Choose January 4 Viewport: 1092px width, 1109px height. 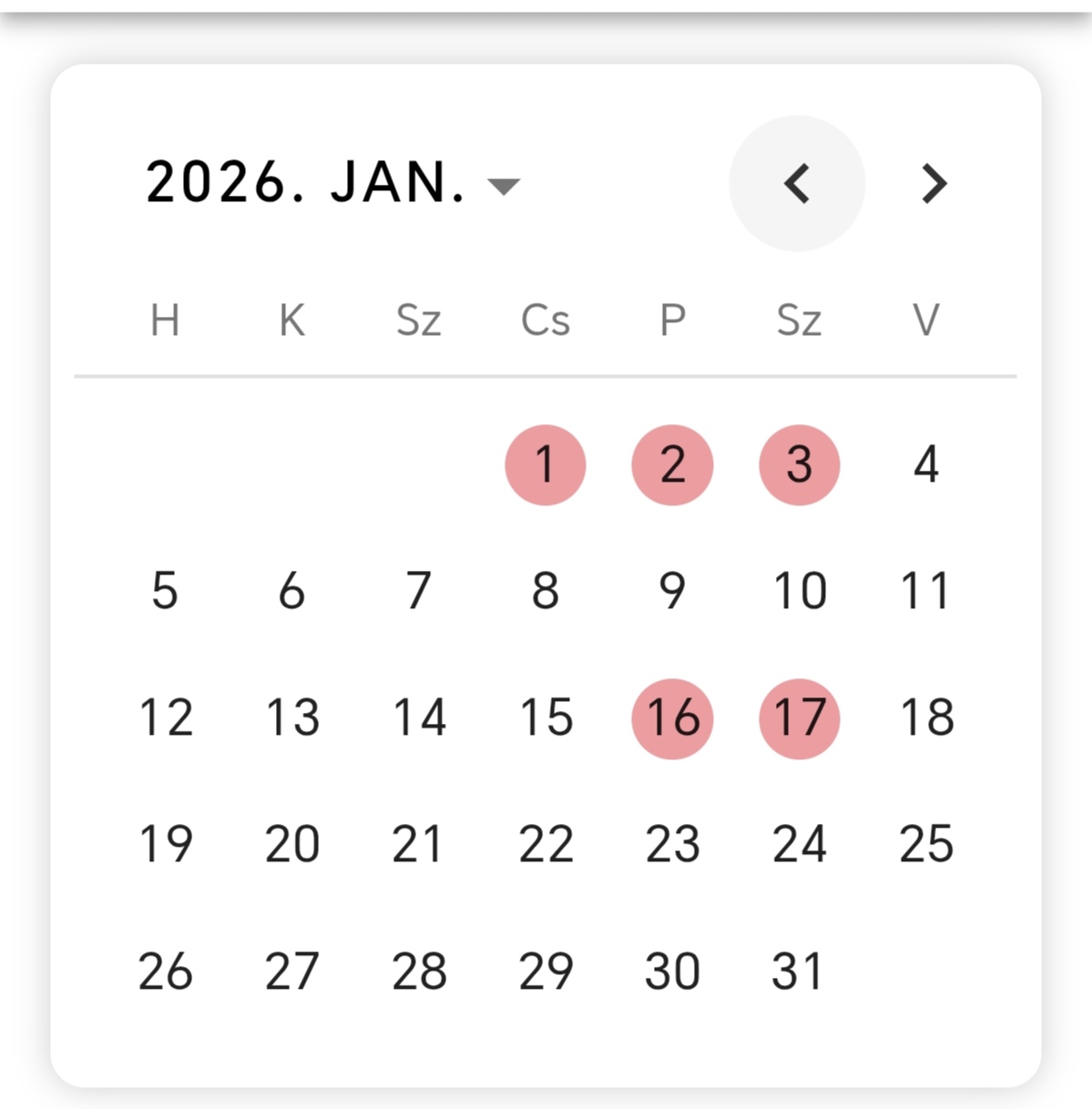point(925,464)
